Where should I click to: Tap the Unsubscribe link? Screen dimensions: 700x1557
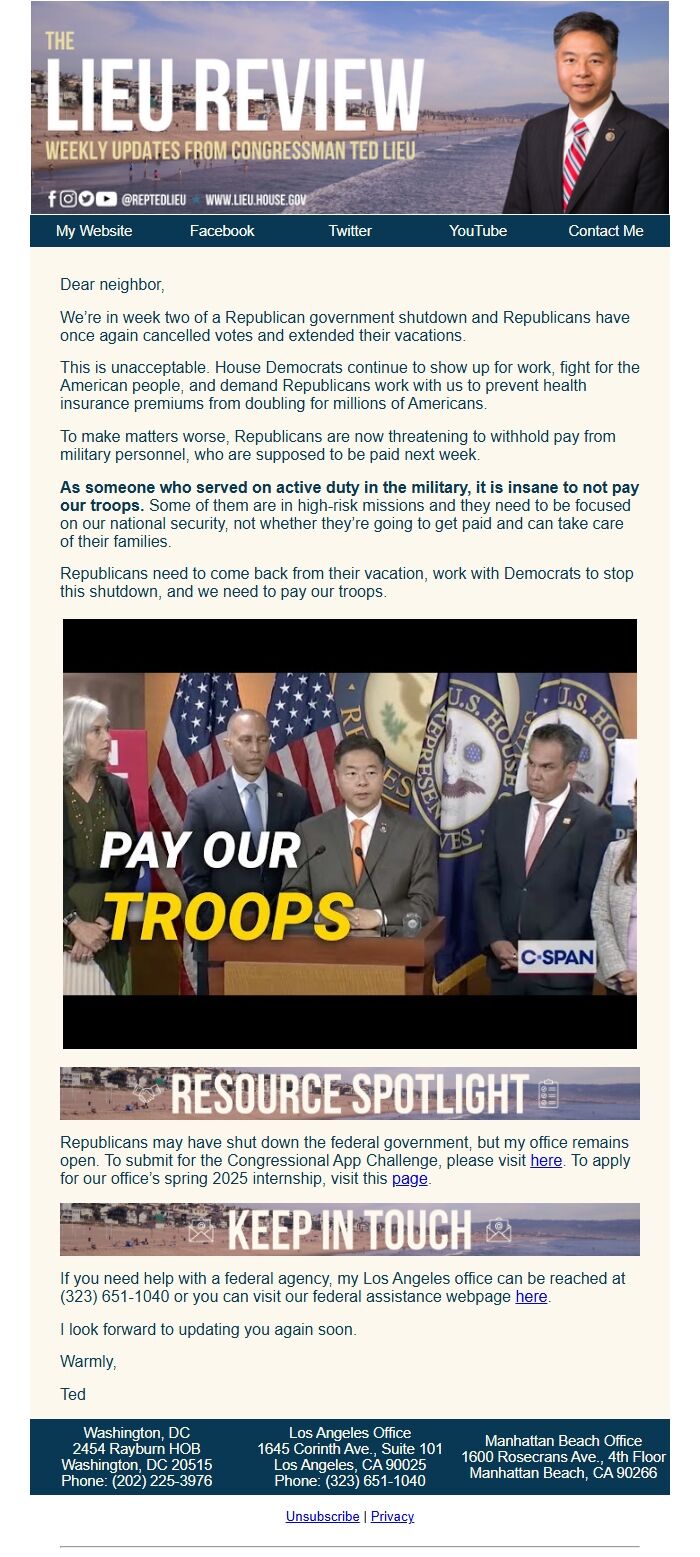322,1517
